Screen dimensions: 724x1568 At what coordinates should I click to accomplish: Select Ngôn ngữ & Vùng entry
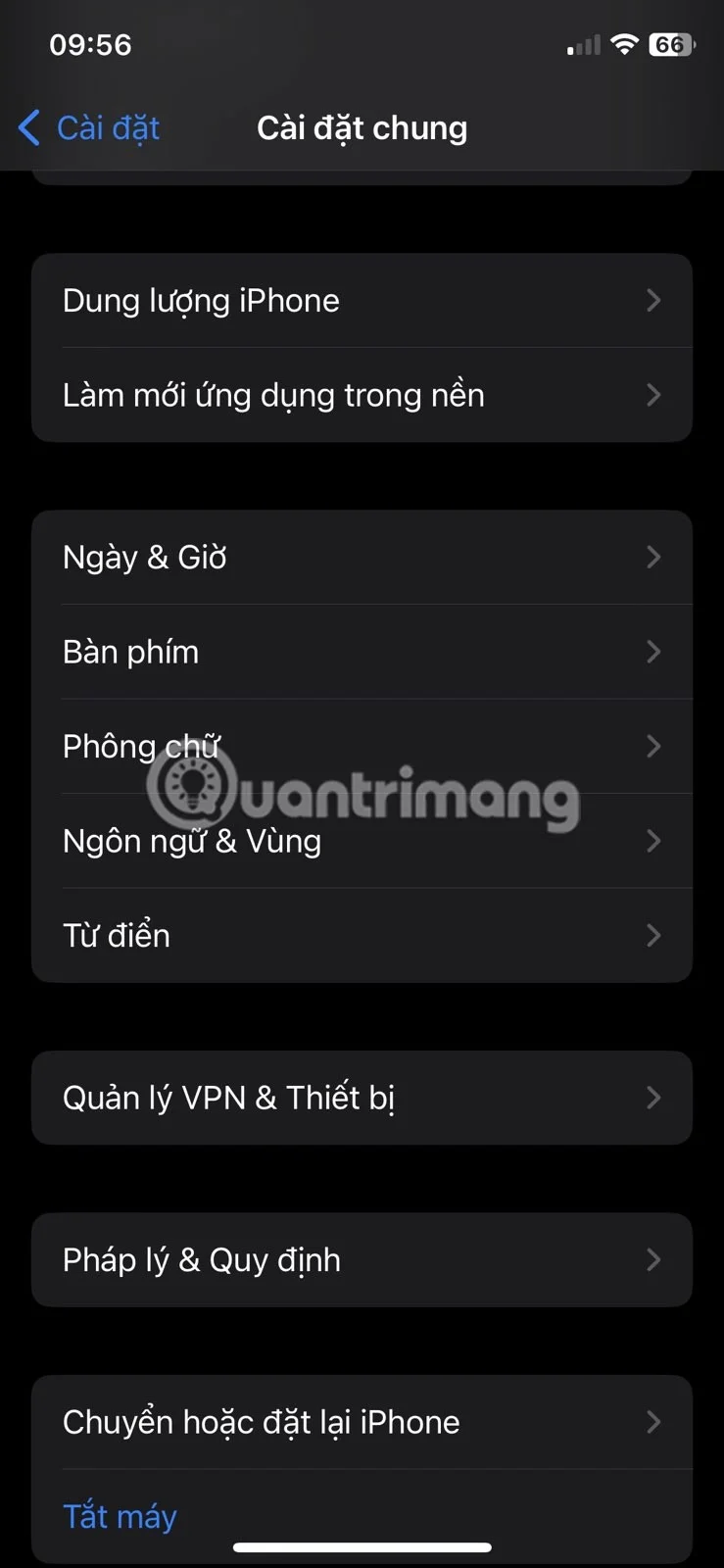(x=192, y=840)
